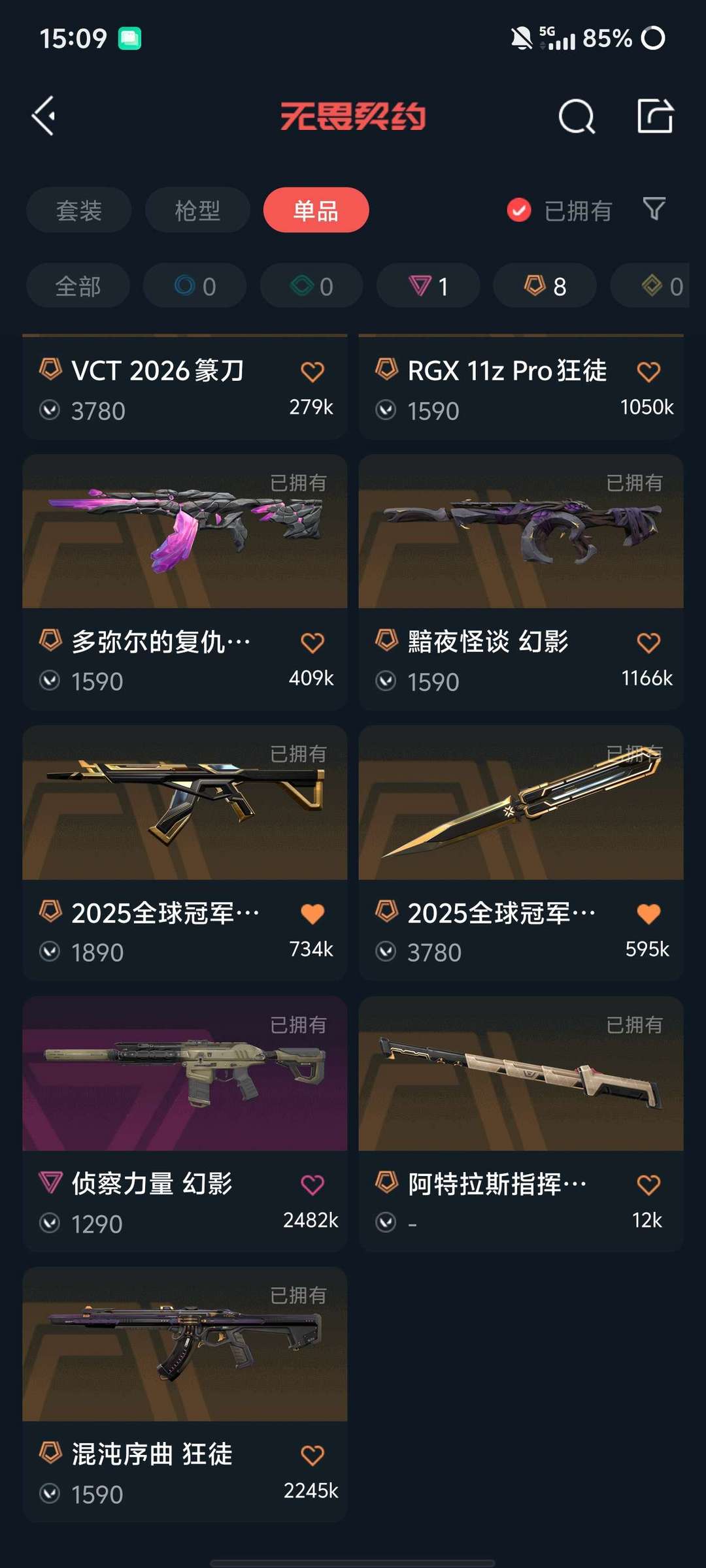Select the 全部 rarity chip
This screenshot has height=1568, width=706.
point(78,286)
